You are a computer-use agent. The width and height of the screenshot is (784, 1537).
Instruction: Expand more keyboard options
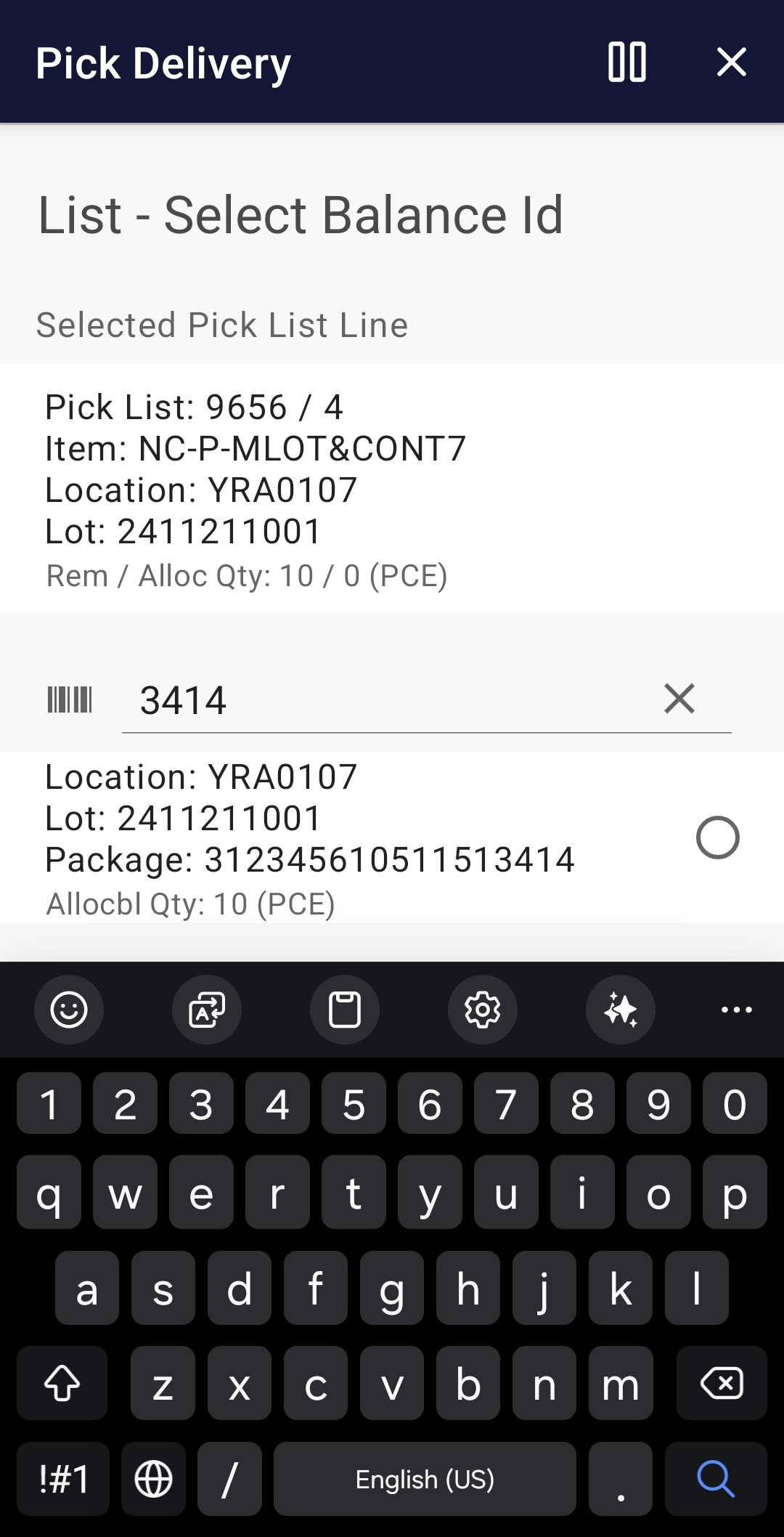[x=736, y=1010]
